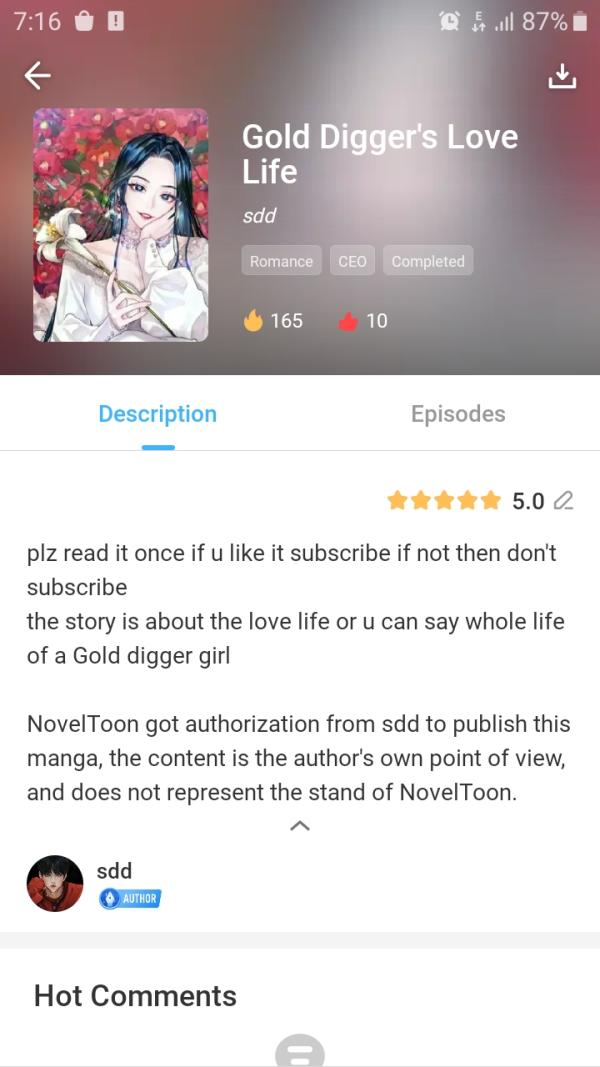Select the Description tab
The image size is (600, 1067).
[157, 414]
